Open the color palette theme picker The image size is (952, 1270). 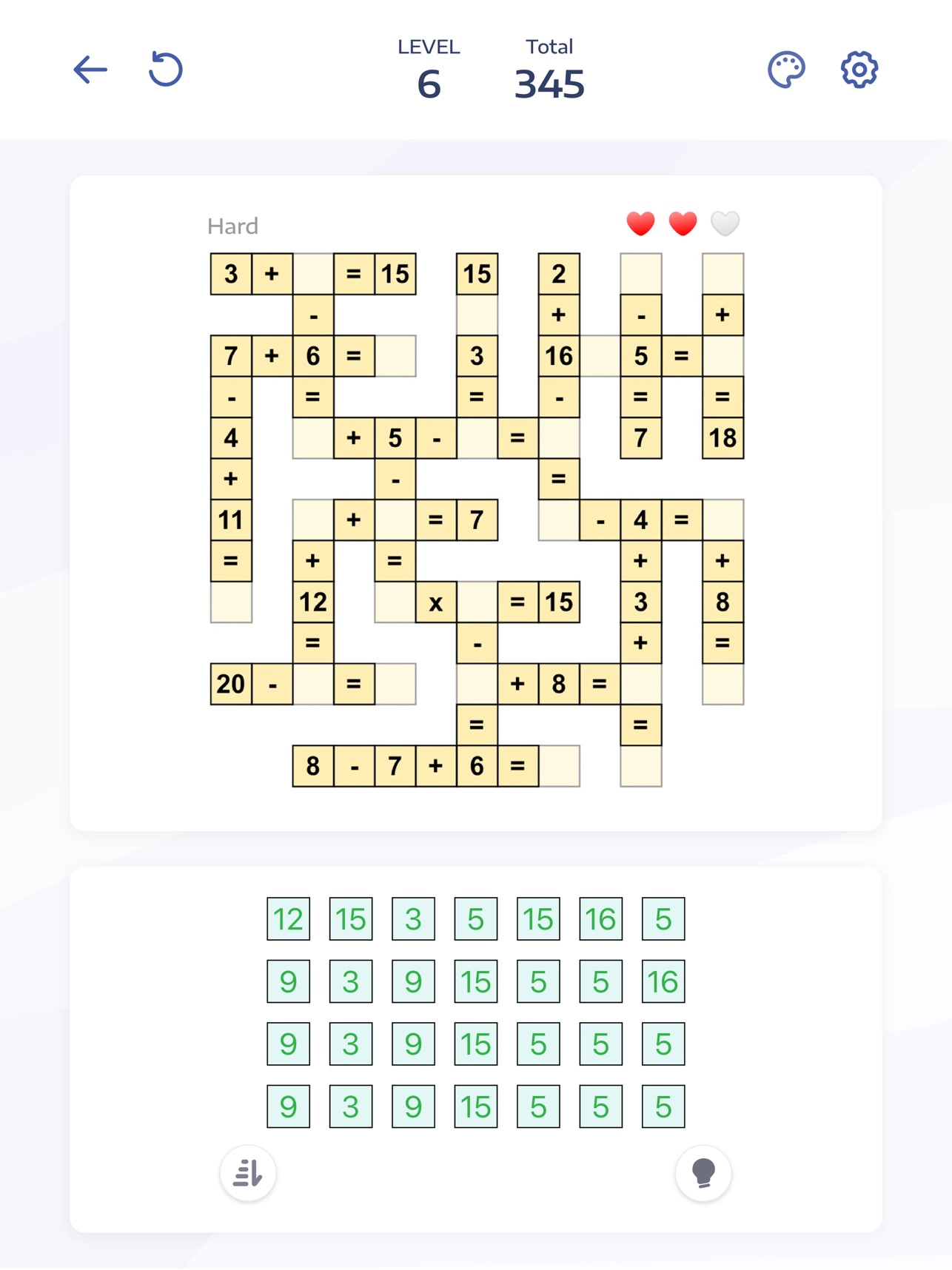787,70
